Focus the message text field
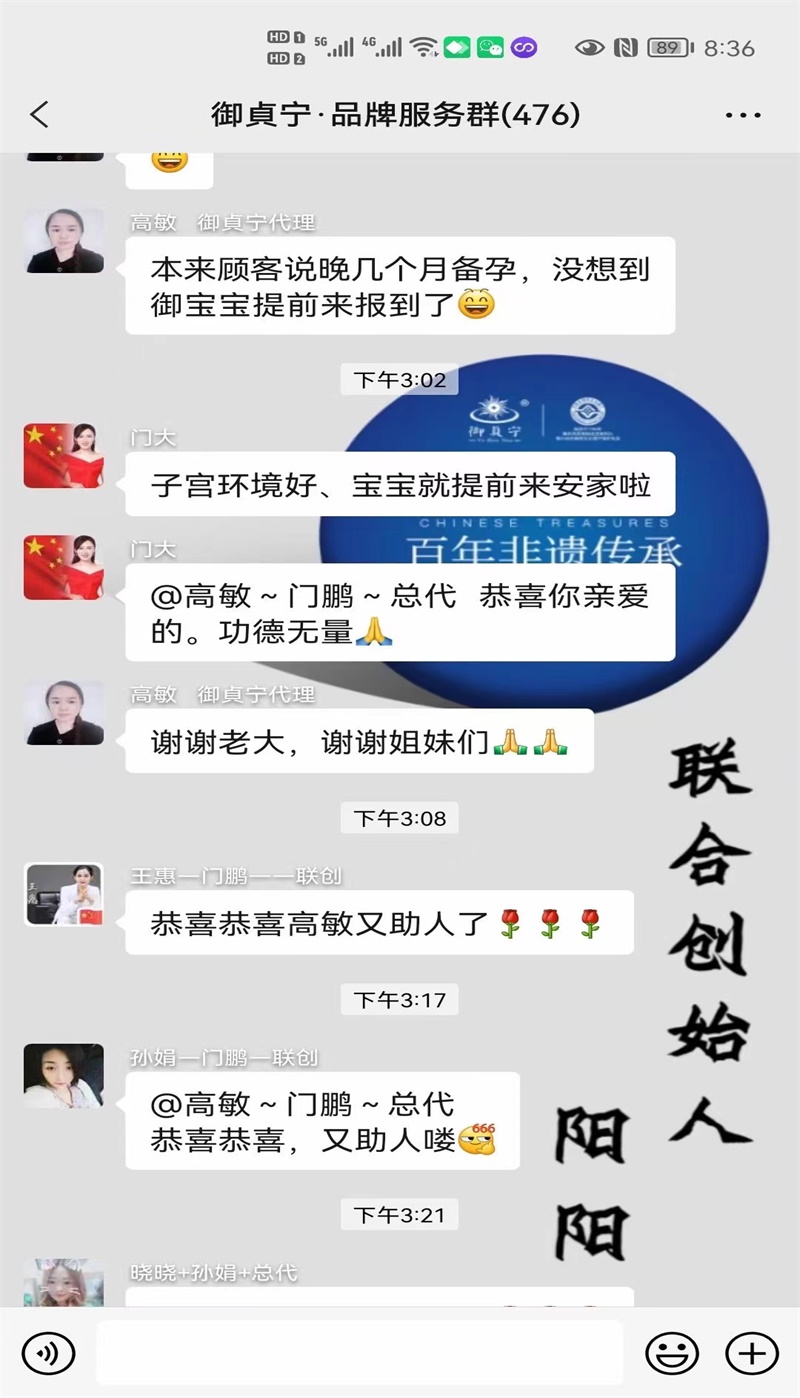This screenshot has height=1398, width=800. [360, 1353]
